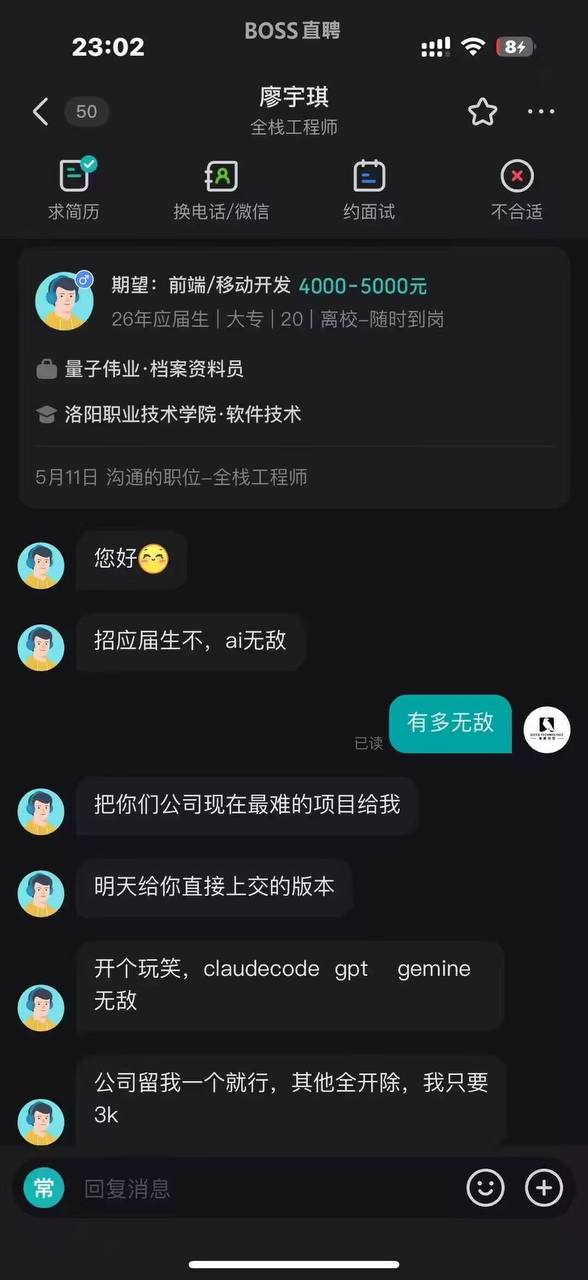The height and width of the screenshot is (1280, 588).
Task: Go back using the top-left arrow
Action: 40,111
